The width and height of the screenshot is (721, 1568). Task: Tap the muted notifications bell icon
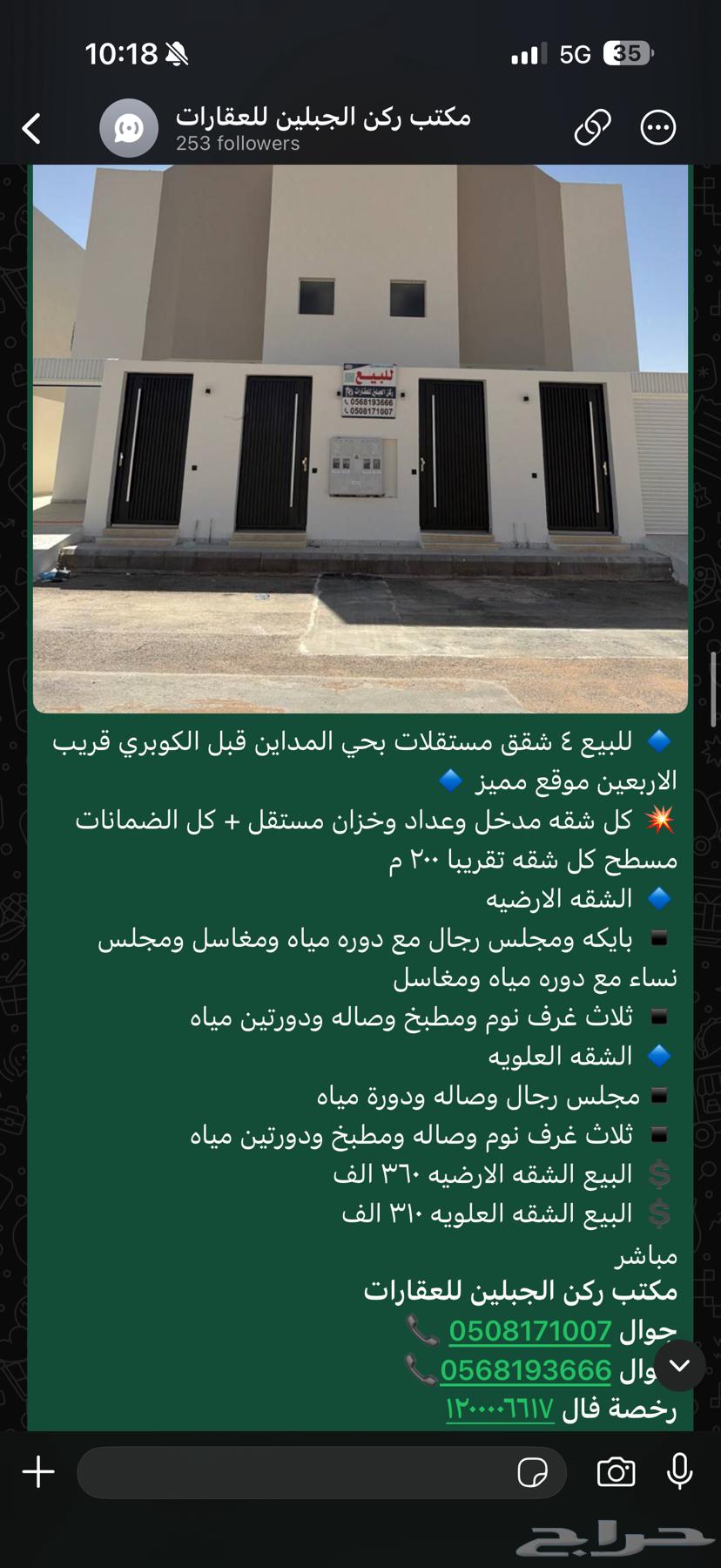(x=178, y=51)
